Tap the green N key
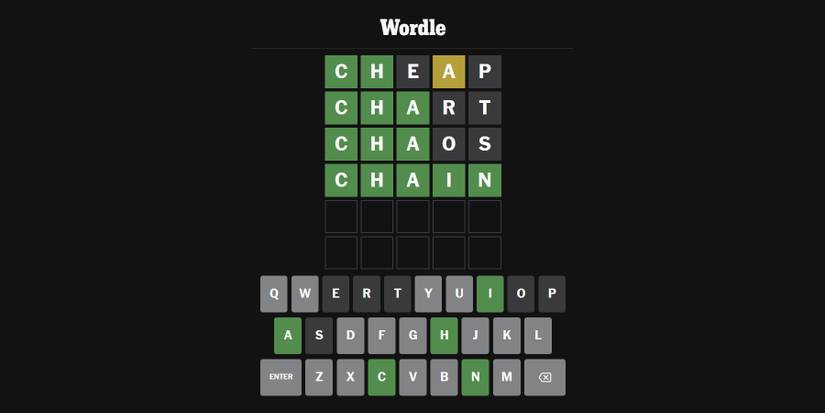Viewport: 825px width, 413px height. click(x=475, y=377)
